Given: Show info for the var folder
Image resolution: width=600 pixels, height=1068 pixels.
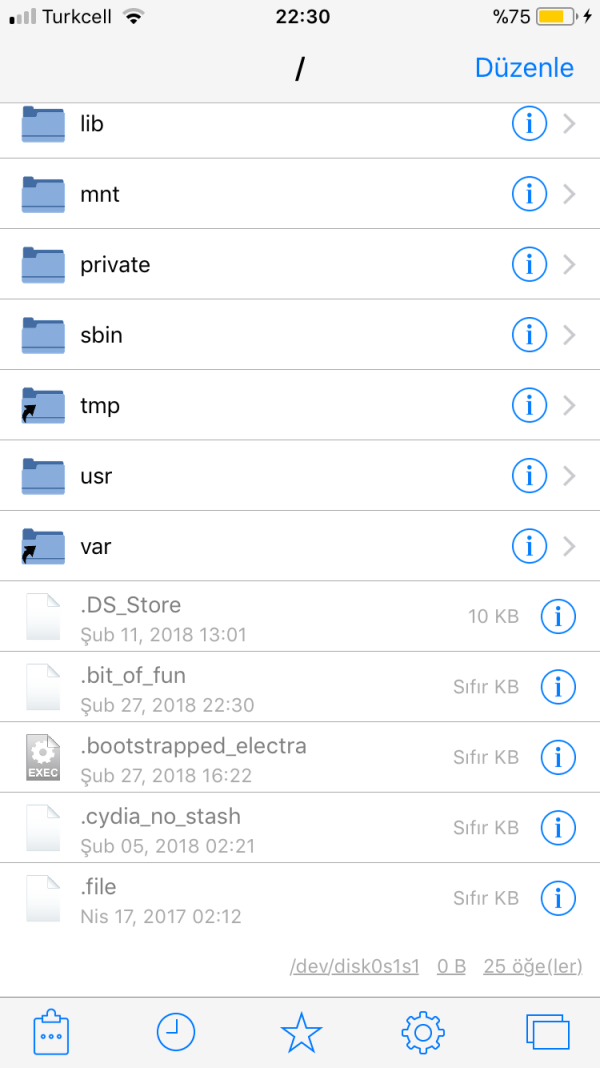Looking at the screenshot, I should [529, 546].
